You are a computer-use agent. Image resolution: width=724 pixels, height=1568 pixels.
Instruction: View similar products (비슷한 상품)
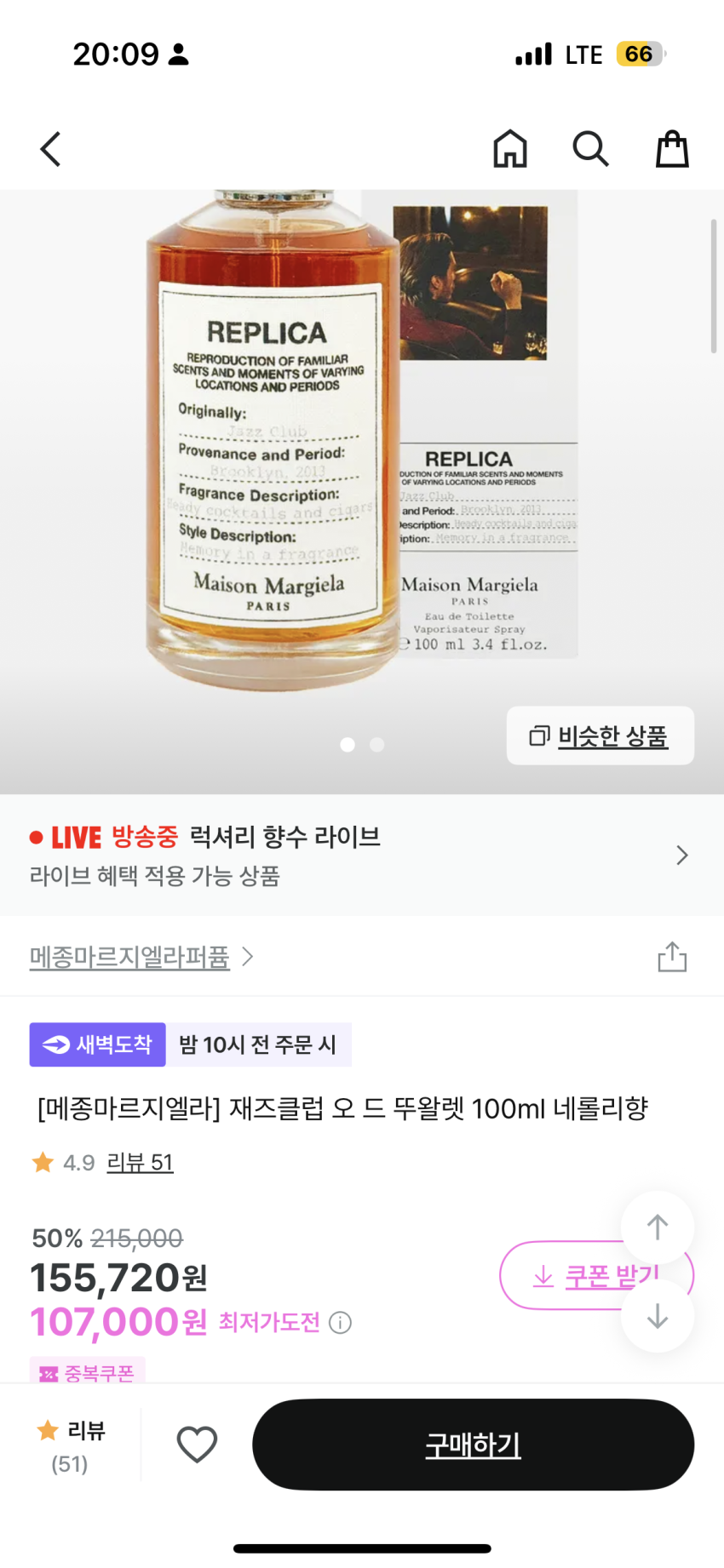tap(600, 735)
